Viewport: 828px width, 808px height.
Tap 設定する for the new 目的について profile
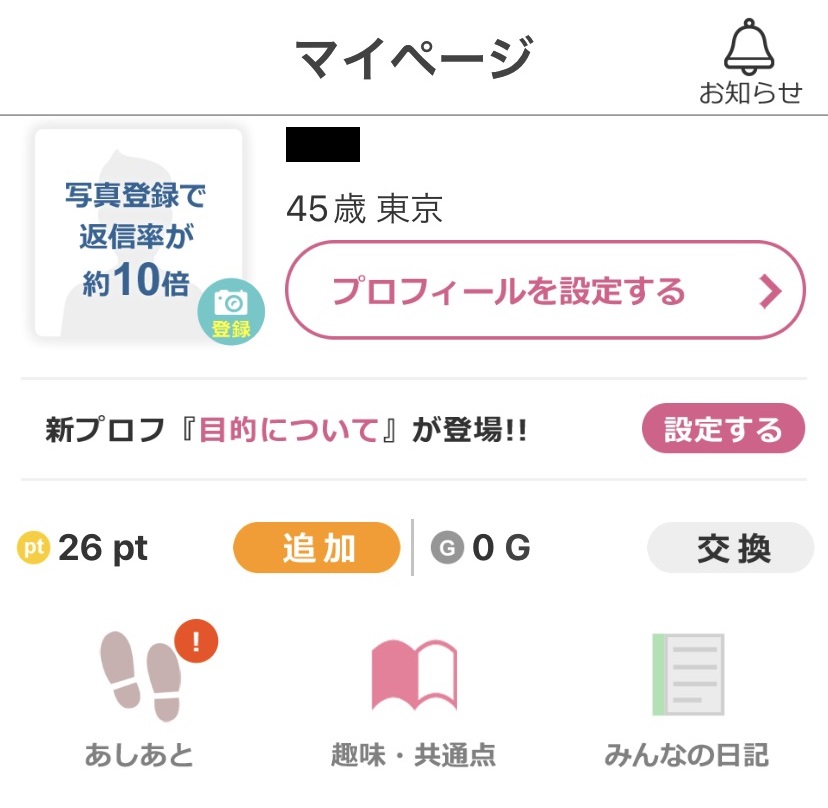723,430
